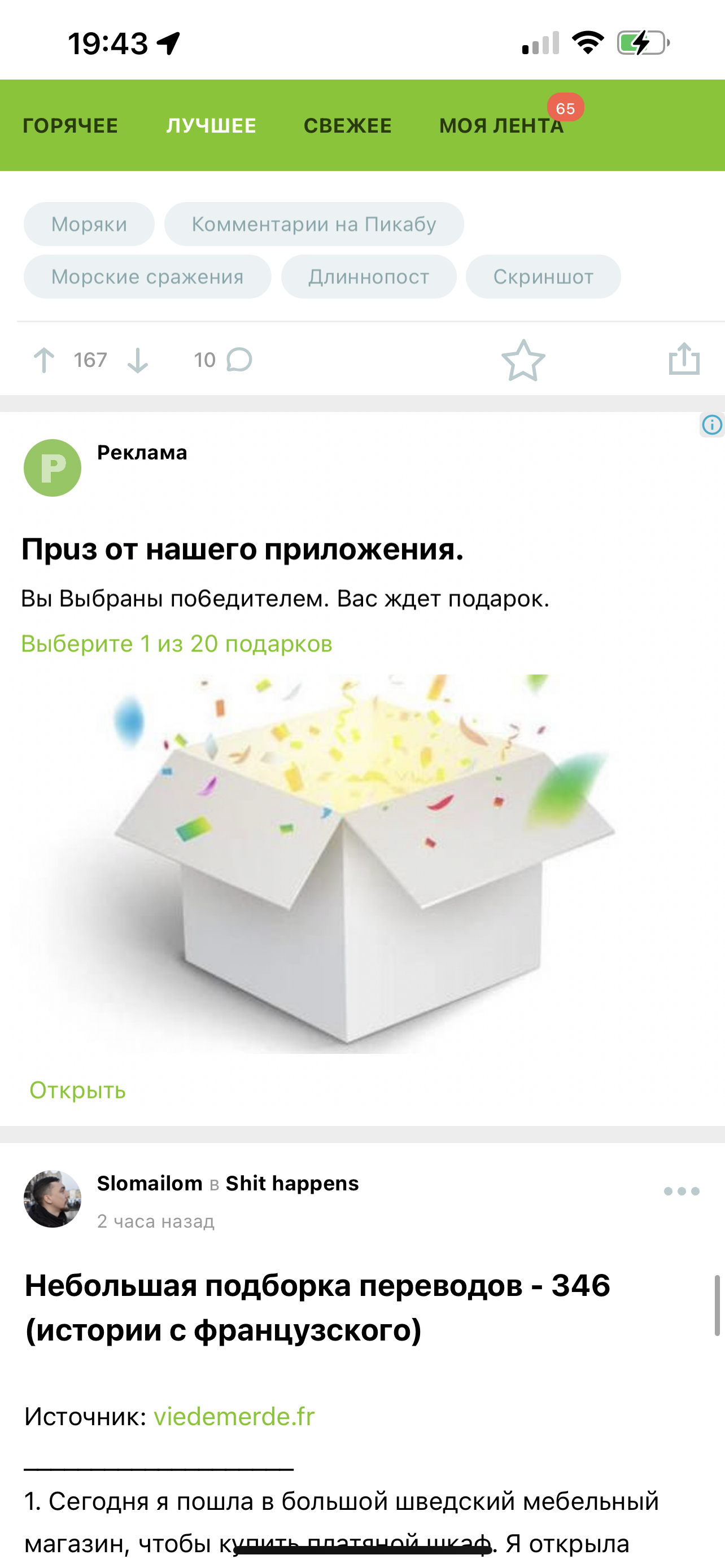725x1568 pixels.
Task: Open the Скриншот tag
Action: [543, 277]
